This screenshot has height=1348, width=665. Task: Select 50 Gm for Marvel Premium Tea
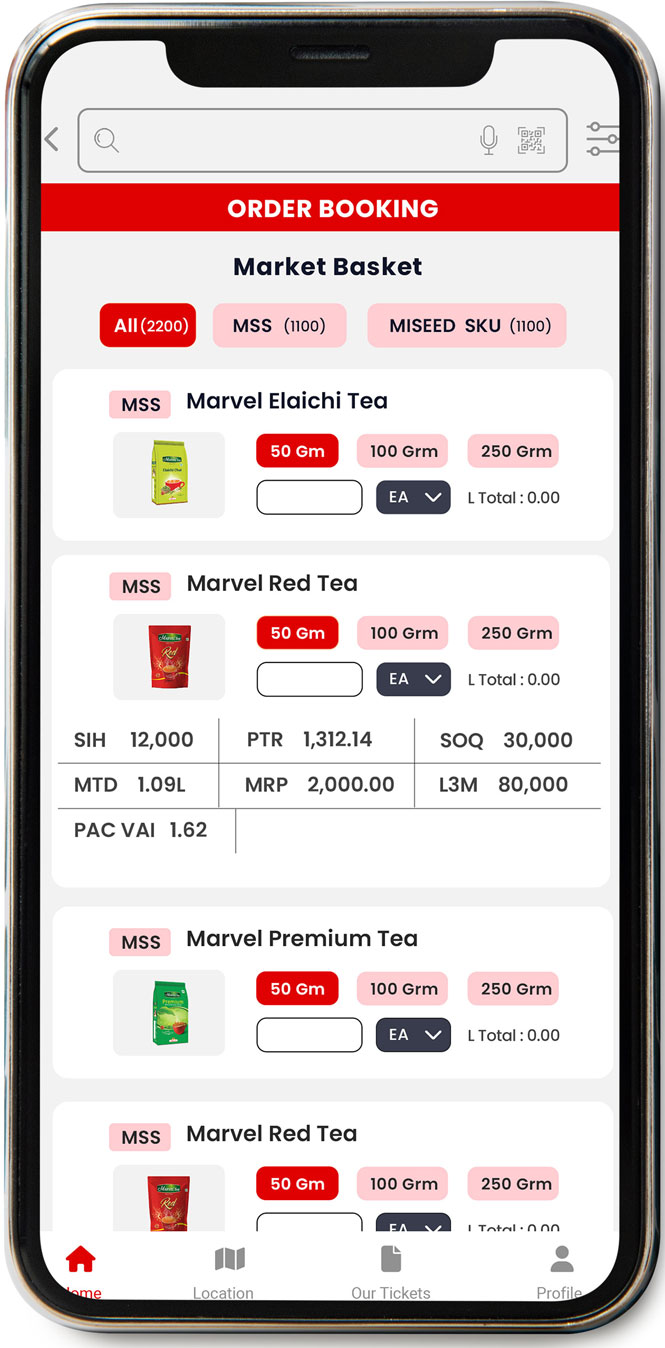click(x=297, y=989)
